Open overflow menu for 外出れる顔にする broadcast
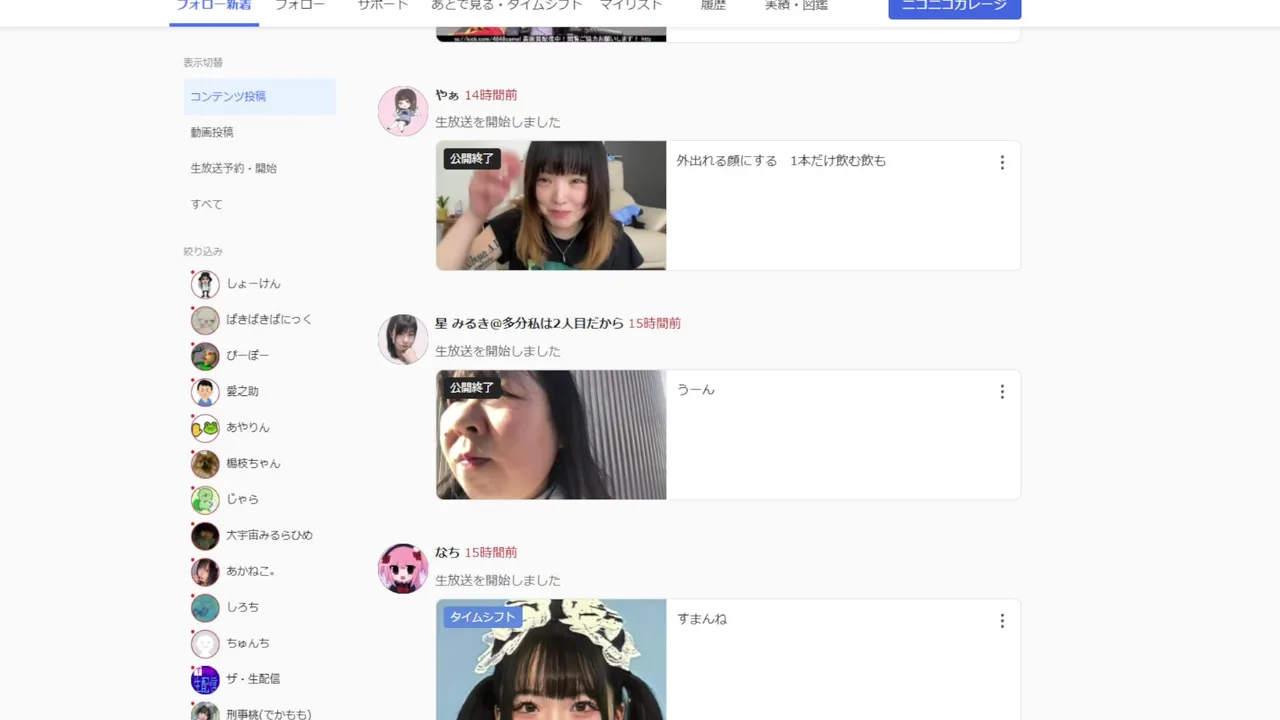Screen dimensions: 1280x720 click(x=1002, y=162)
